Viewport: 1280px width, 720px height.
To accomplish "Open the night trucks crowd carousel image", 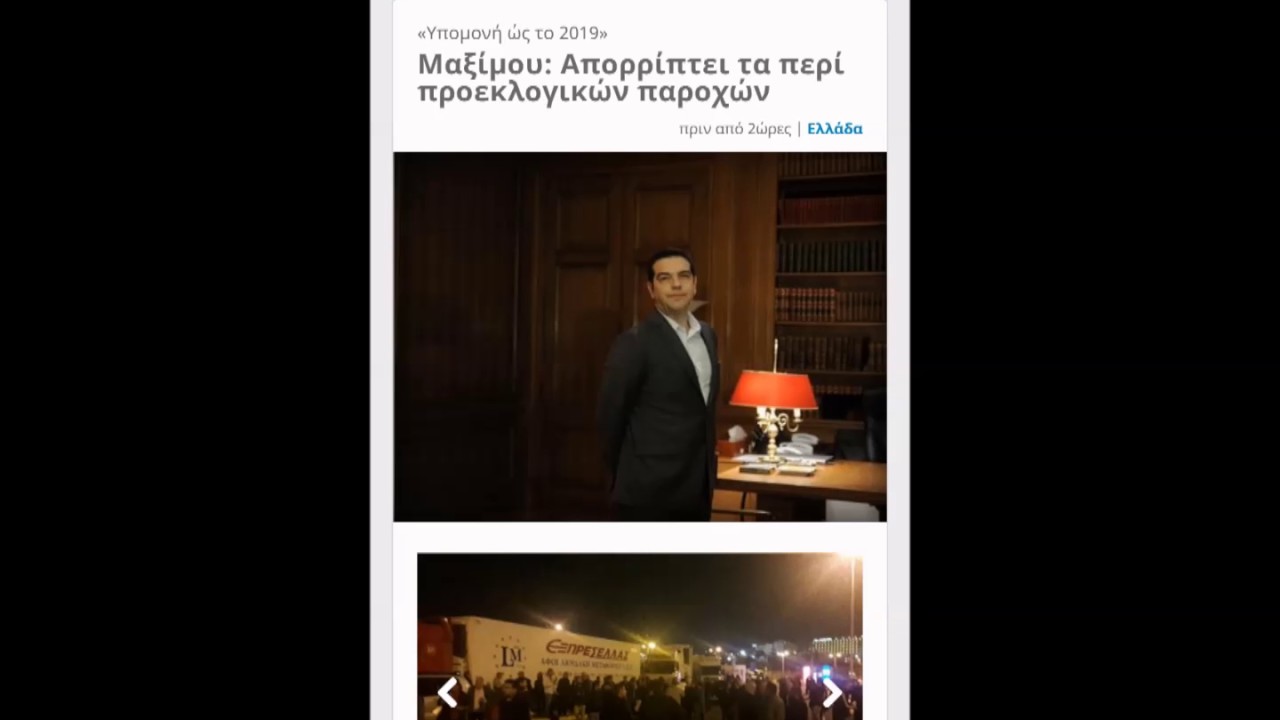I will point(640,636).
